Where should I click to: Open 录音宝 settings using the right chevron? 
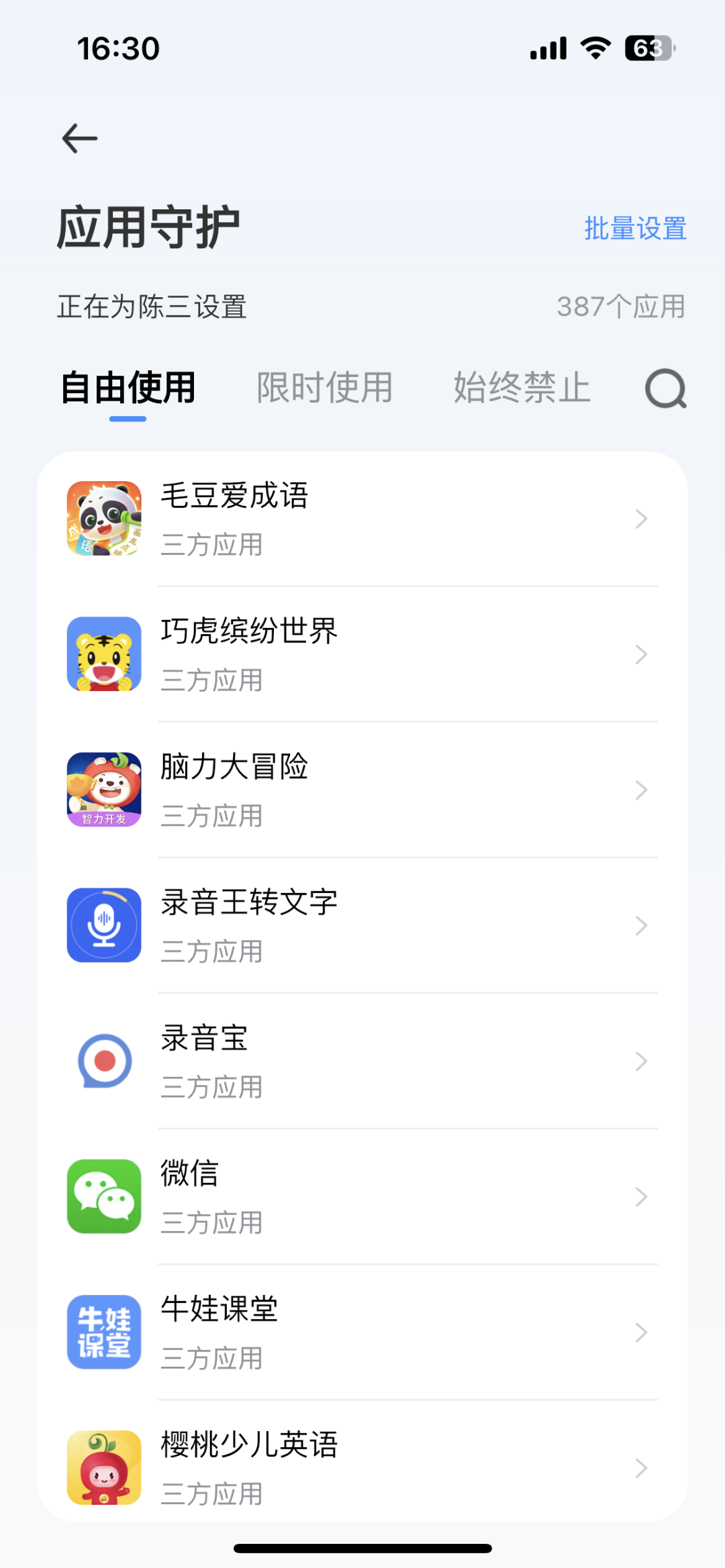pos(640,1061)
